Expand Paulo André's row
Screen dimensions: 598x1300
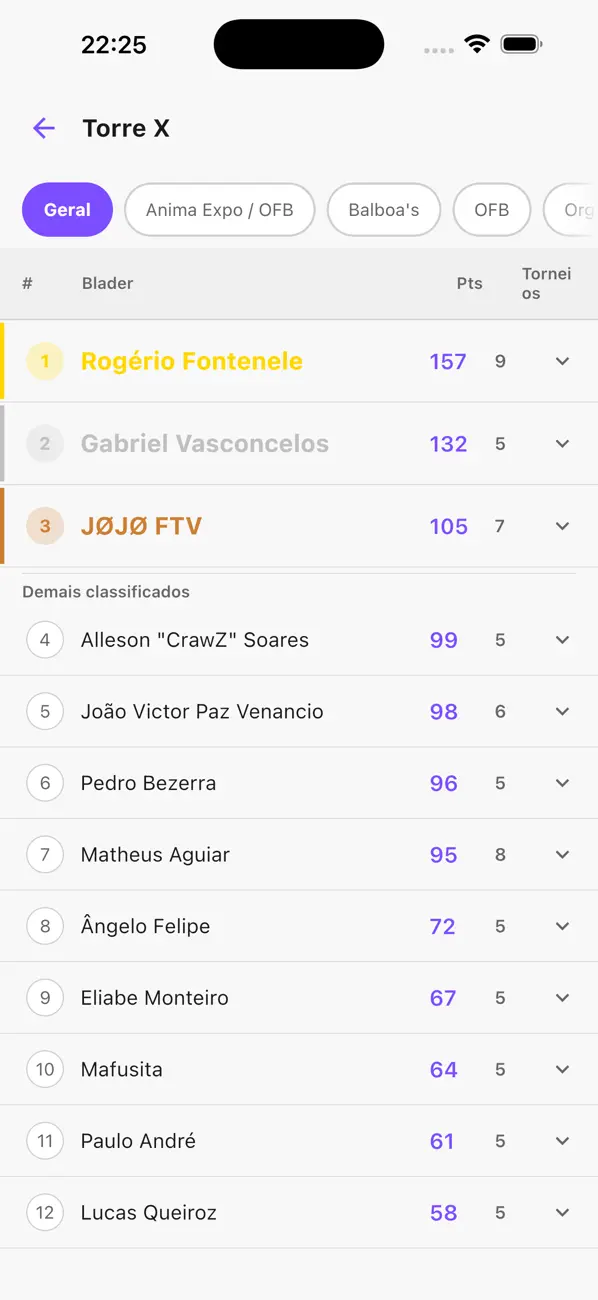562,1141
